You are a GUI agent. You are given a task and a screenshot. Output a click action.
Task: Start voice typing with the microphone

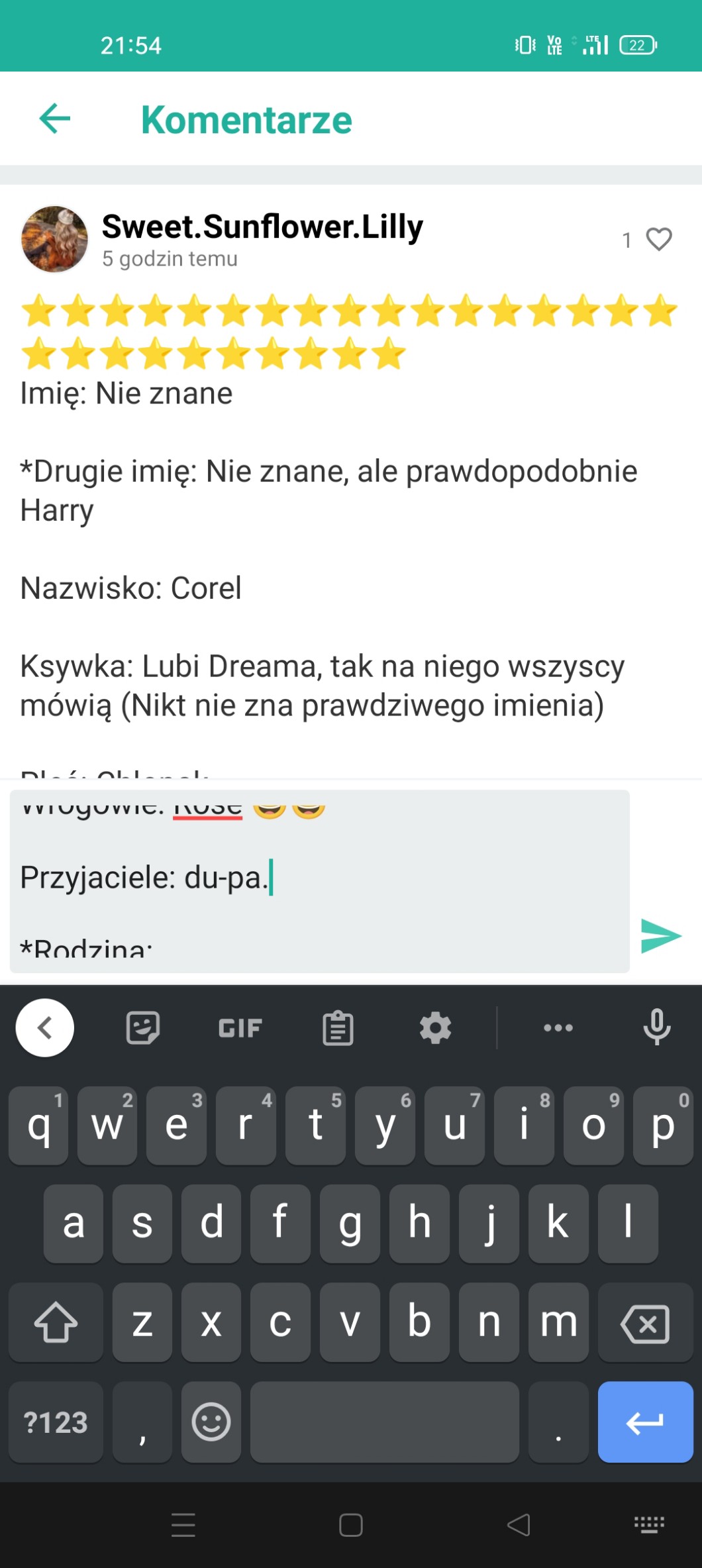[x=656, y=1028]
